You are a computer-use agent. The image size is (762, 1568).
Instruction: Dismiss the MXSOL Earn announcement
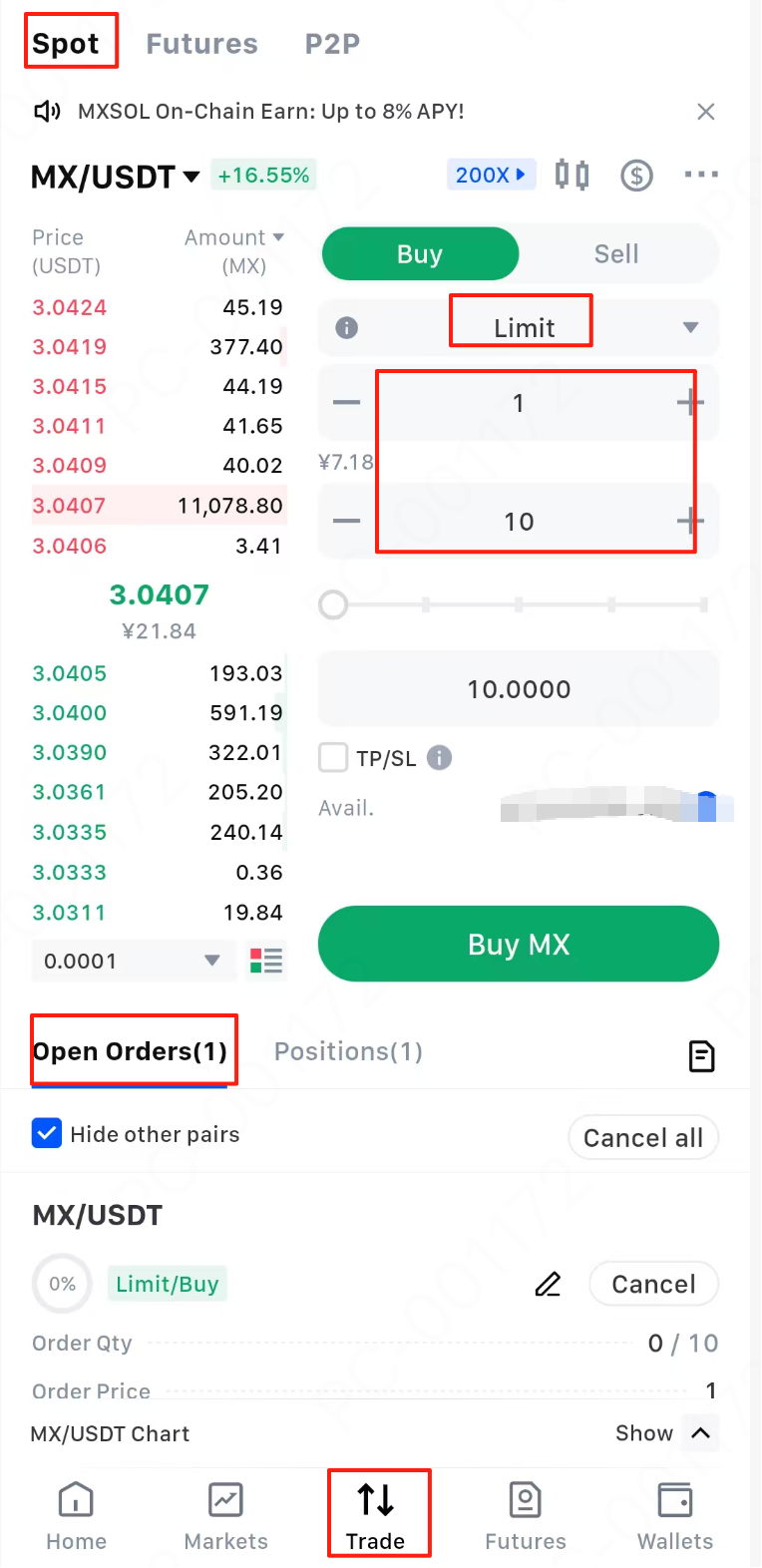(x=706, y=112)
